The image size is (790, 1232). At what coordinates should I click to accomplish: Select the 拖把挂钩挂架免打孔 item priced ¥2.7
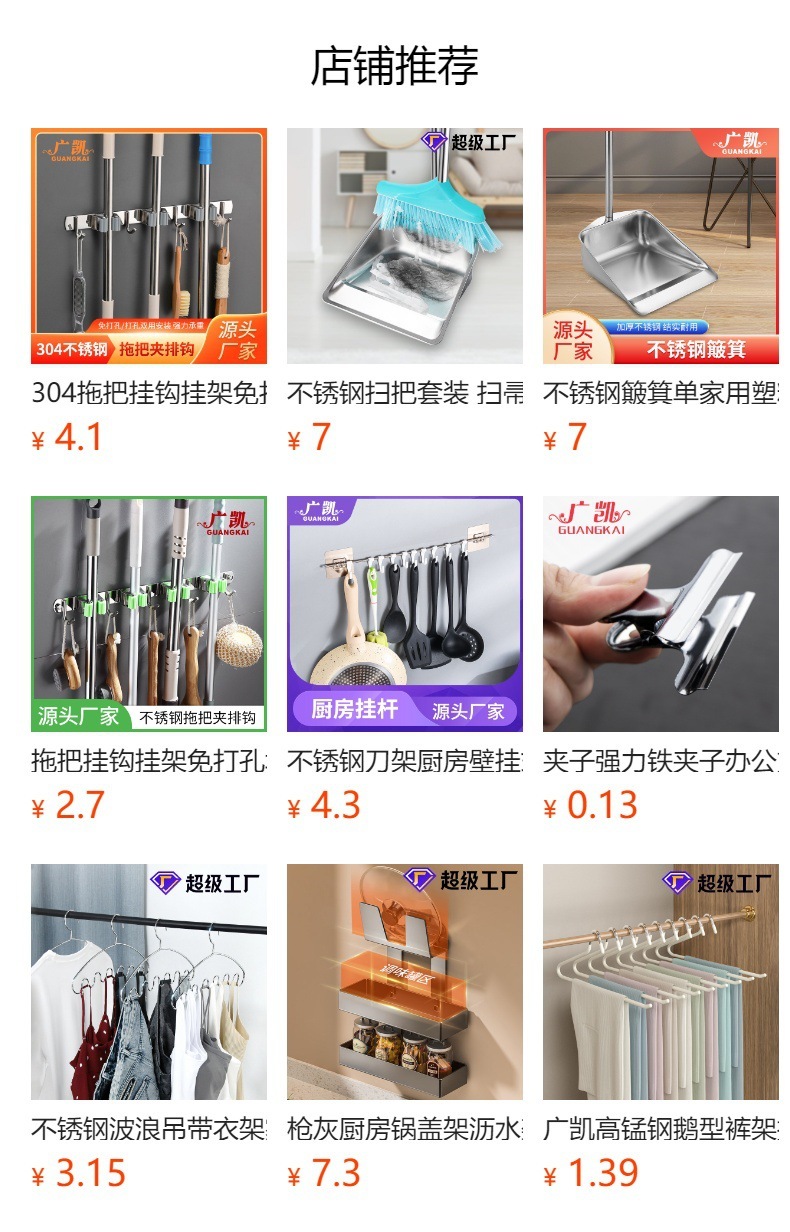point(148,614)
